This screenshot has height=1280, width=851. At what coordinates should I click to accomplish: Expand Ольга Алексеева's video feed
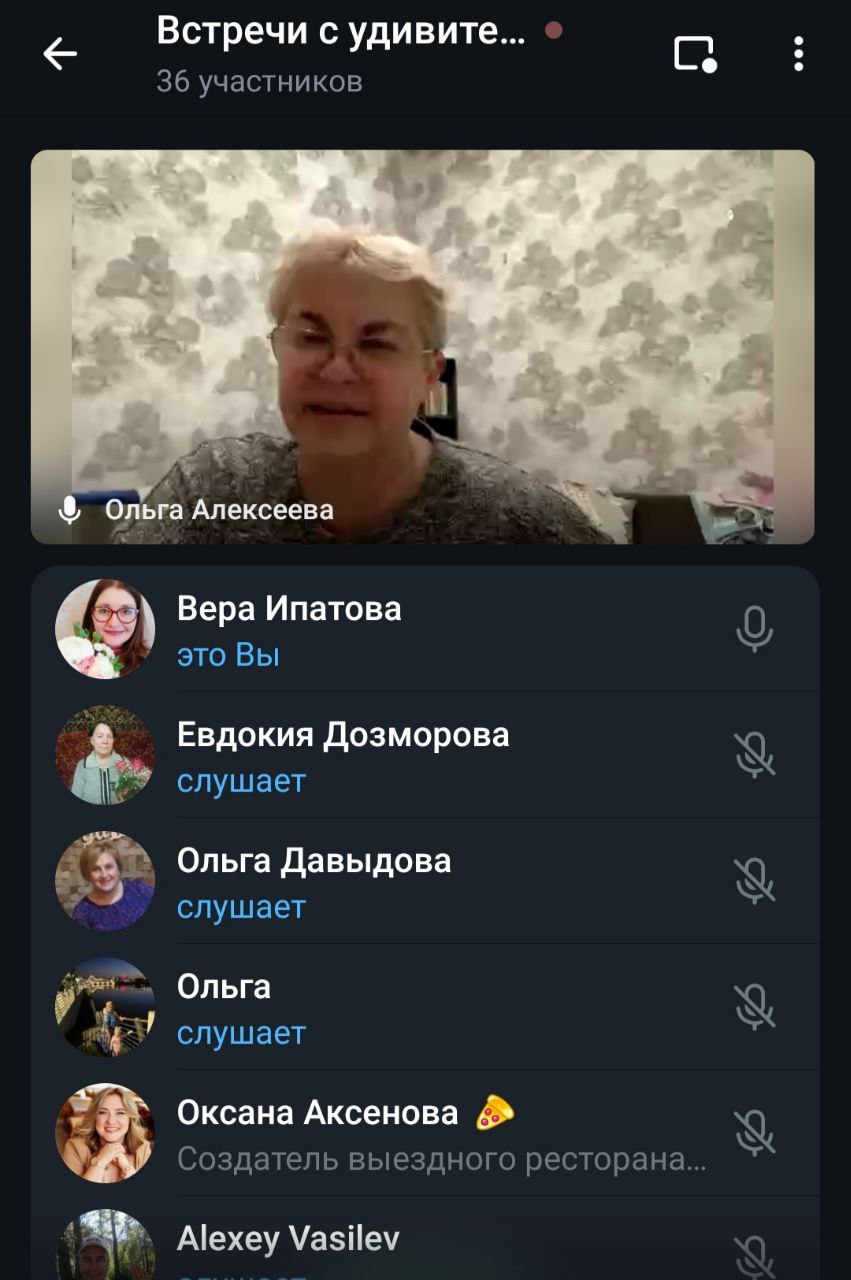422,346
